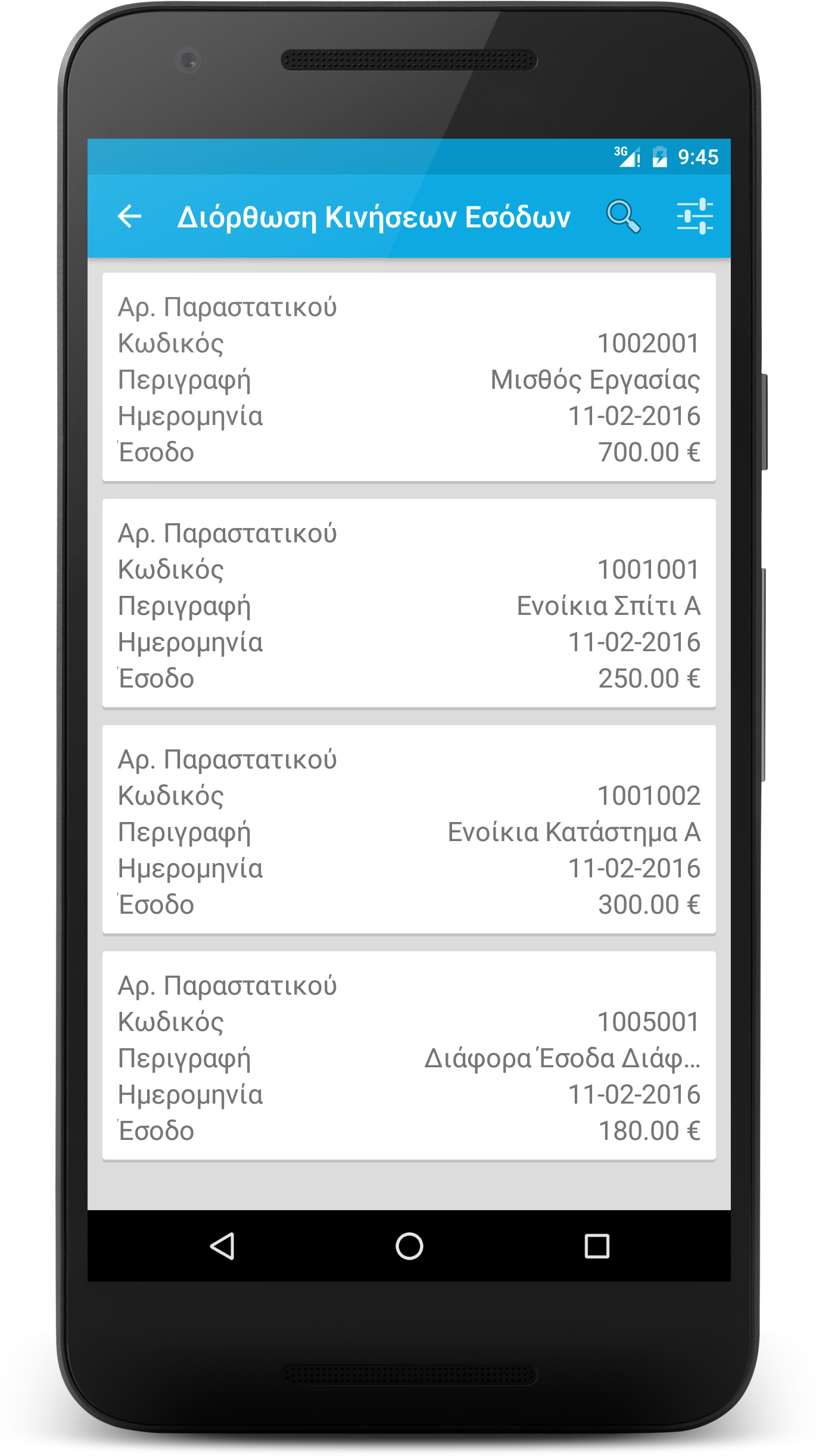Select the Ενοίκια Σπίτι Α income card
816x1456 pixels.
tap(409, 604)
